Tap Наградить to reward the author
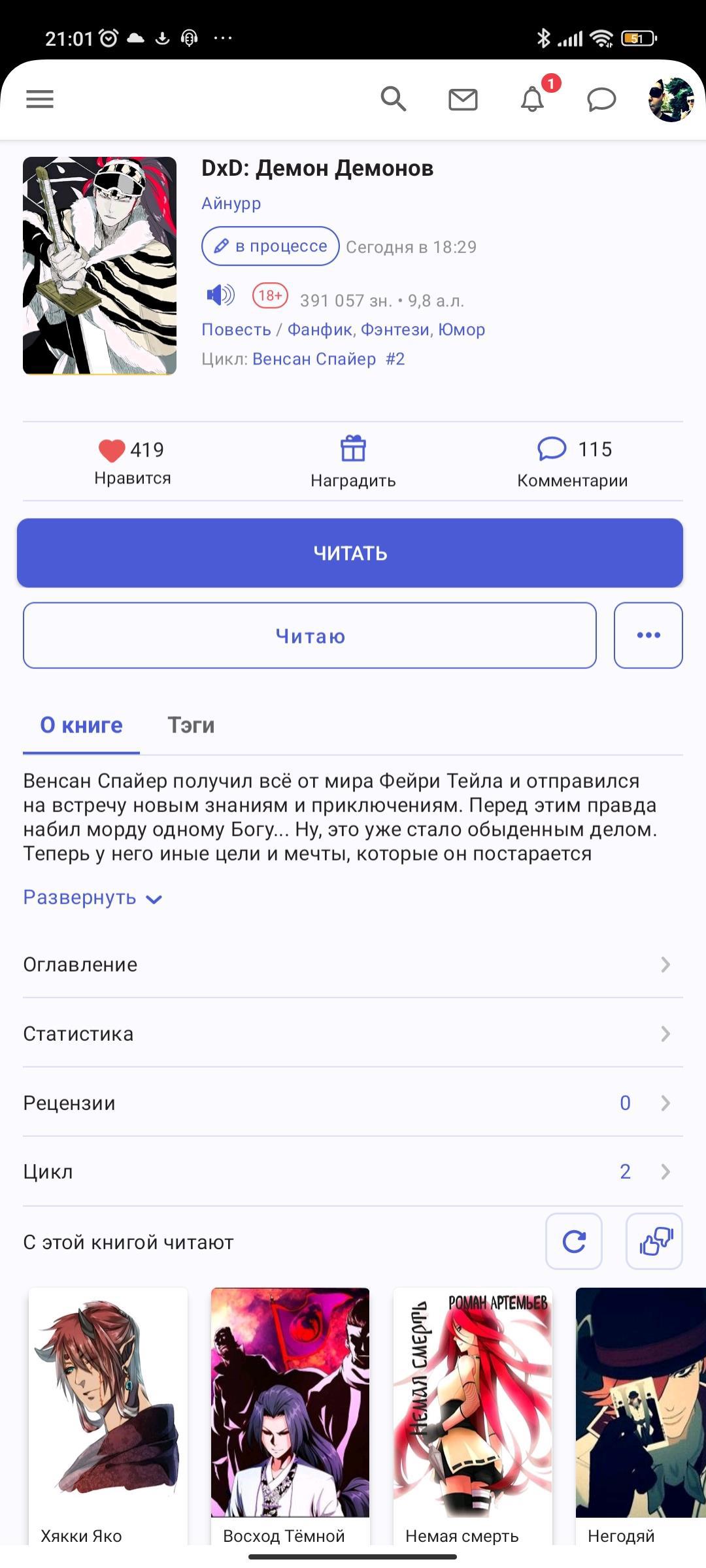 (x=353, y=462)
